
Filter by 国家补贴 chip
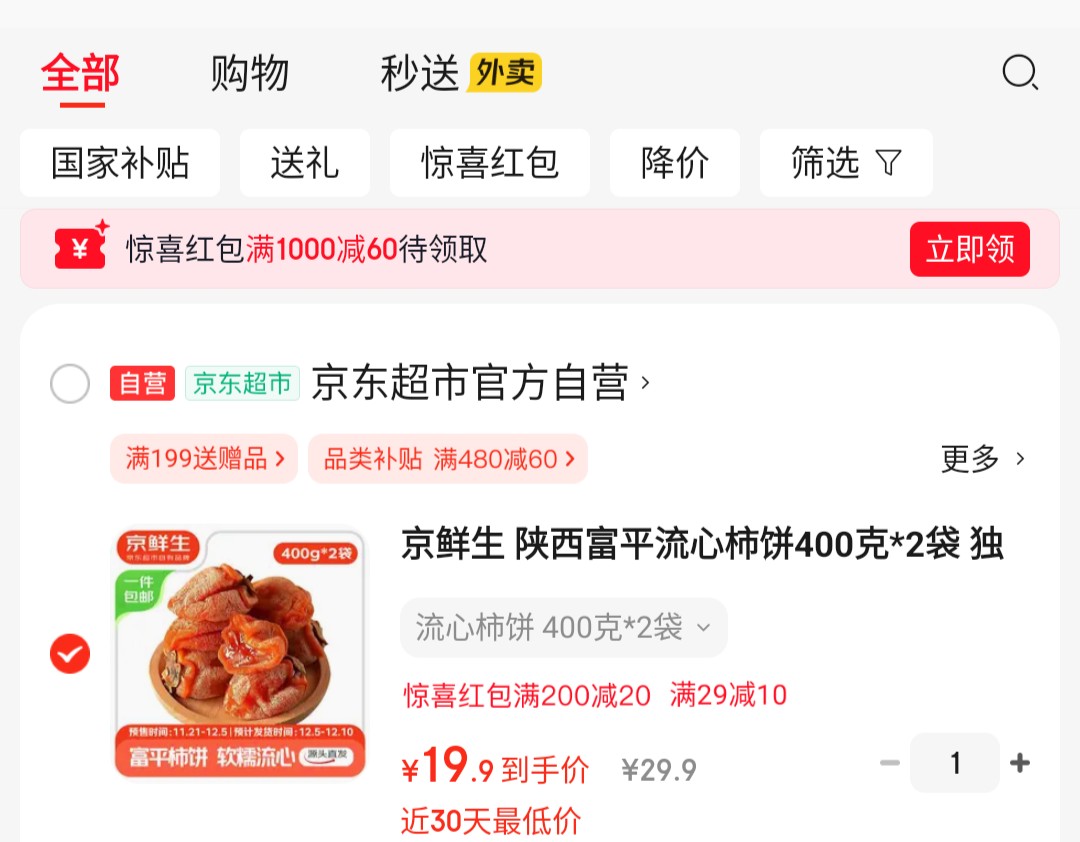pyautogui.click(x=120, y=163)
